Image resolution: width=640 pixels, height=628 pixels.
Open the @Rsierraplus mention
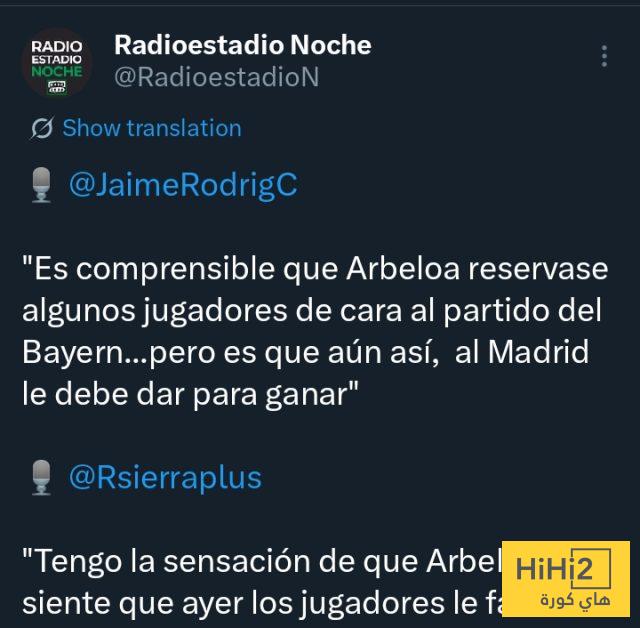(165, 477)
